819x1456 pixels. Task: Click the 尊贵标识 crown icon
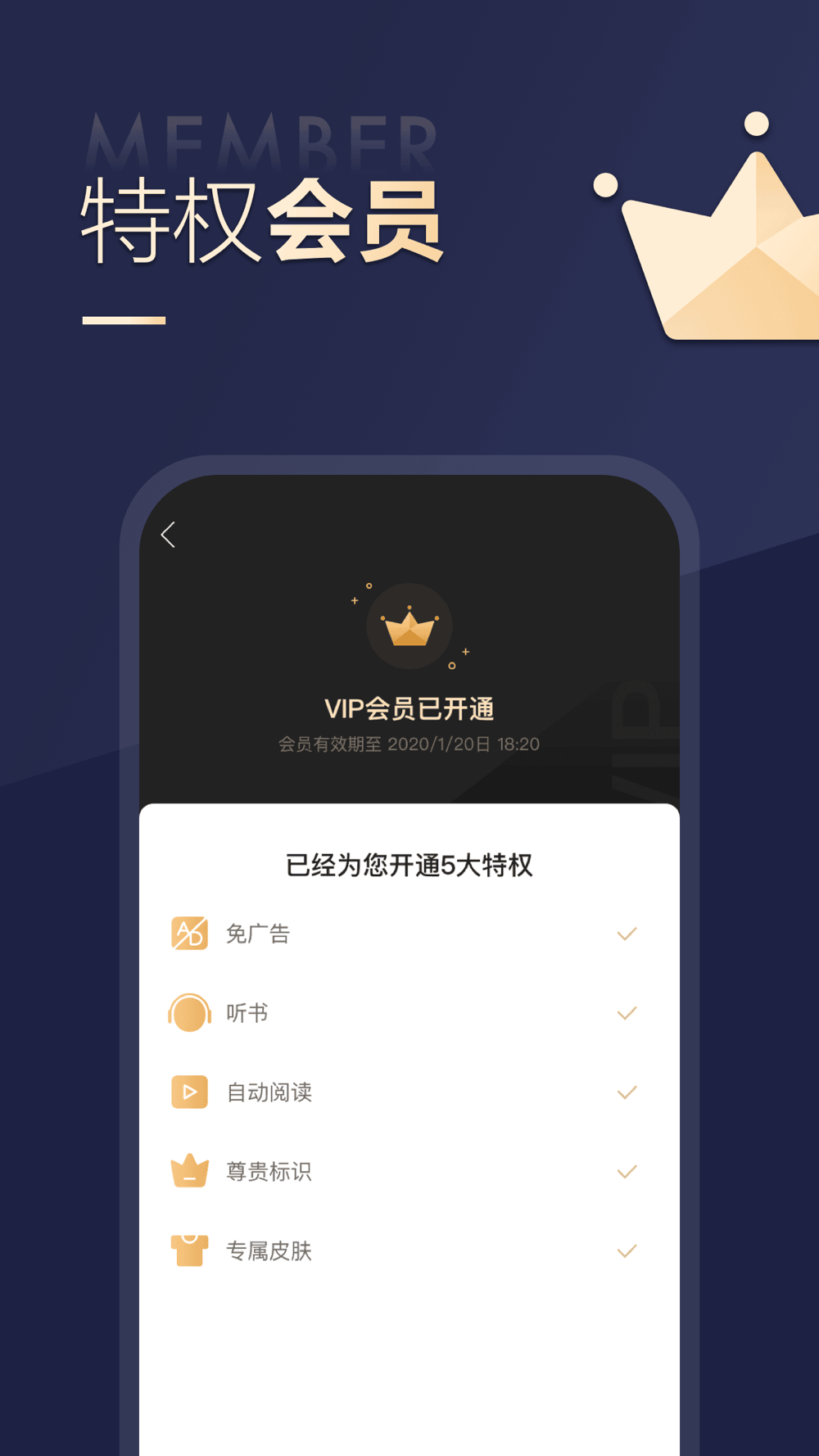189,1170
